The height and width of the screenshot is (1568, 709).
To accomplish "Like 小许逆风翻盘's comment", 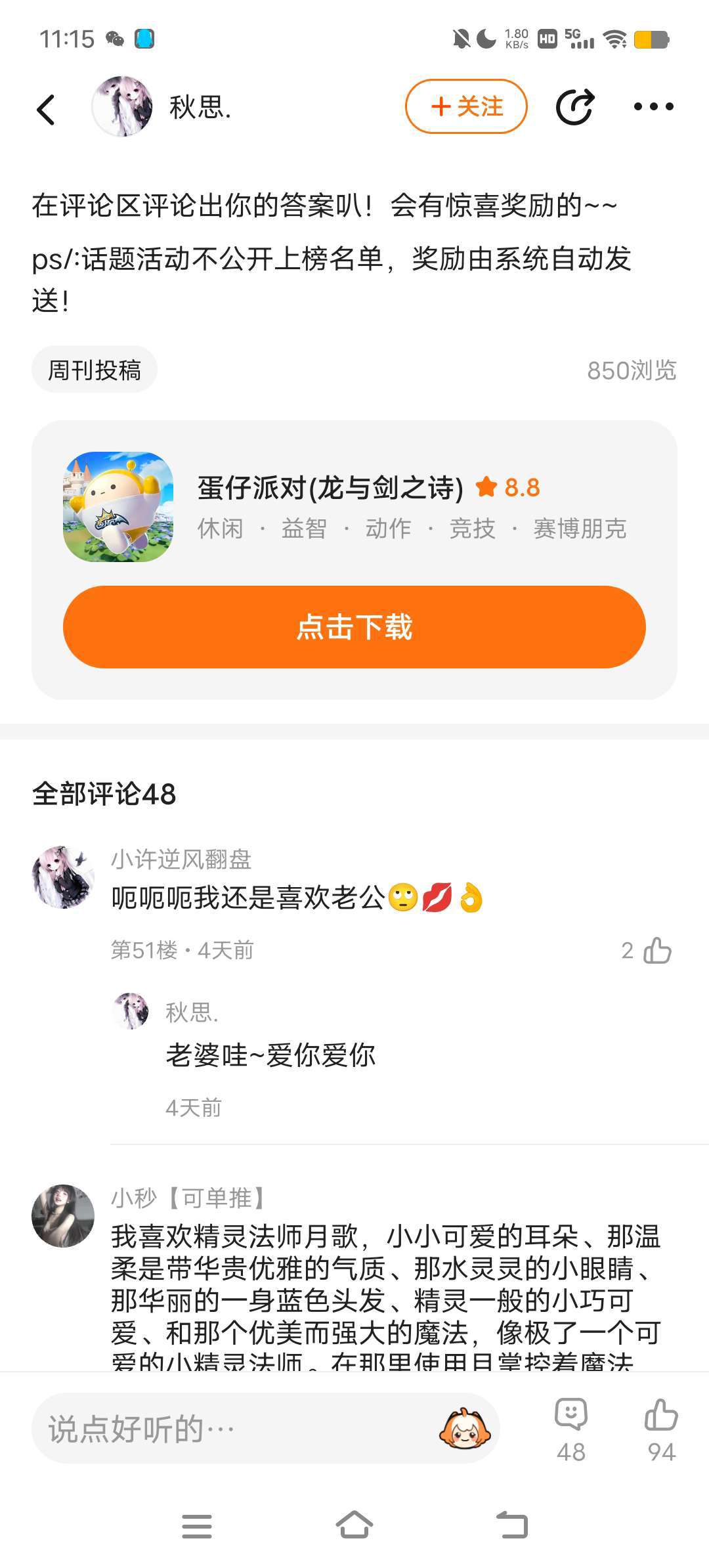I will click(657, 950).
